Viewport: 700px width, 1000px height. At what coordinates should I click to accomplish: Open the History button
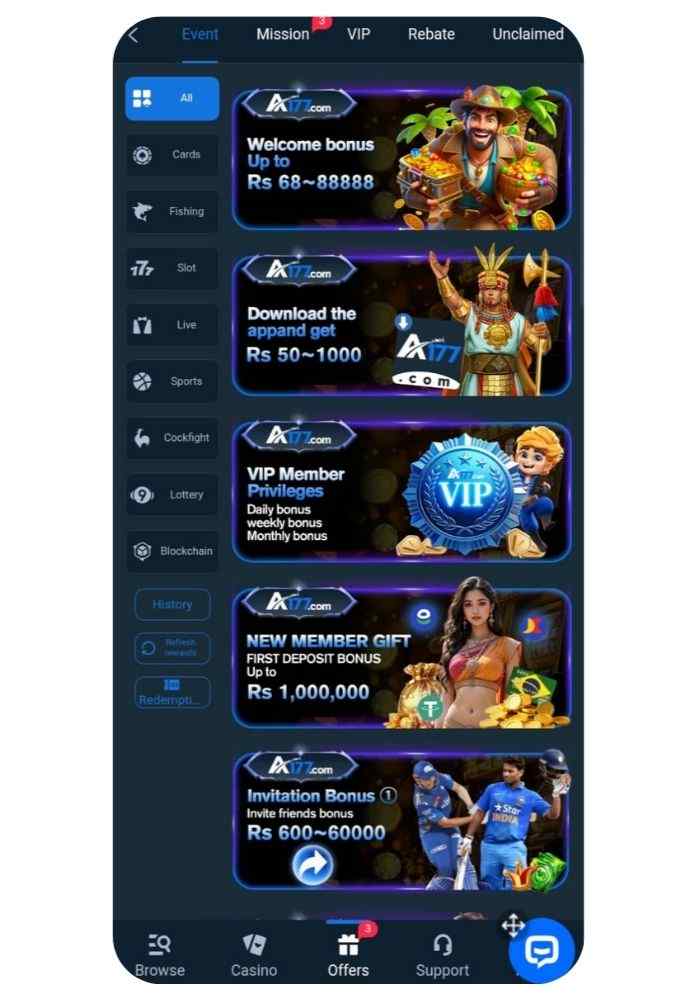tap(172, 604)
